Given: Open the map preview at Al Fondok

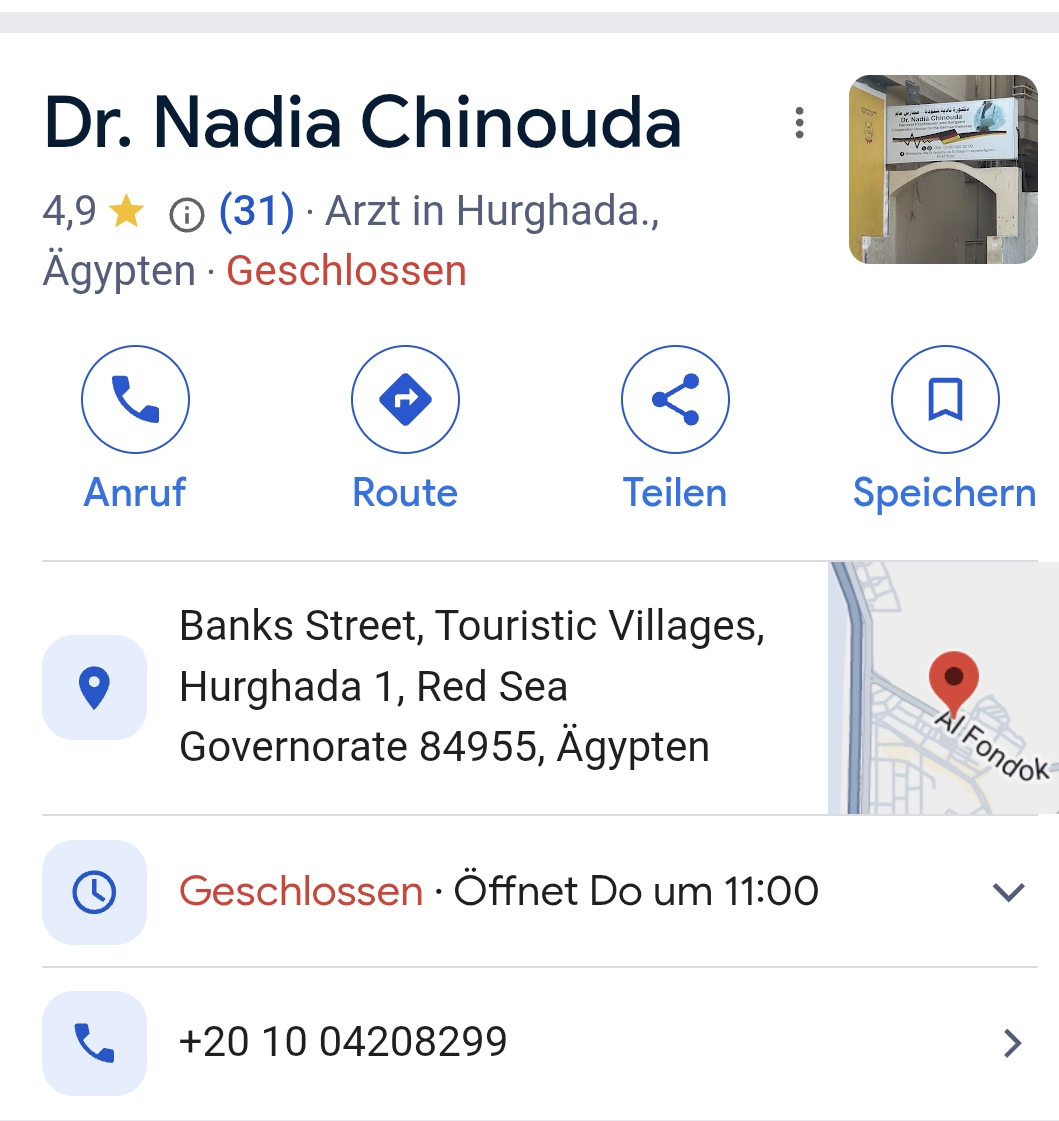Looking at the screenshot, I should coord(942,688).
